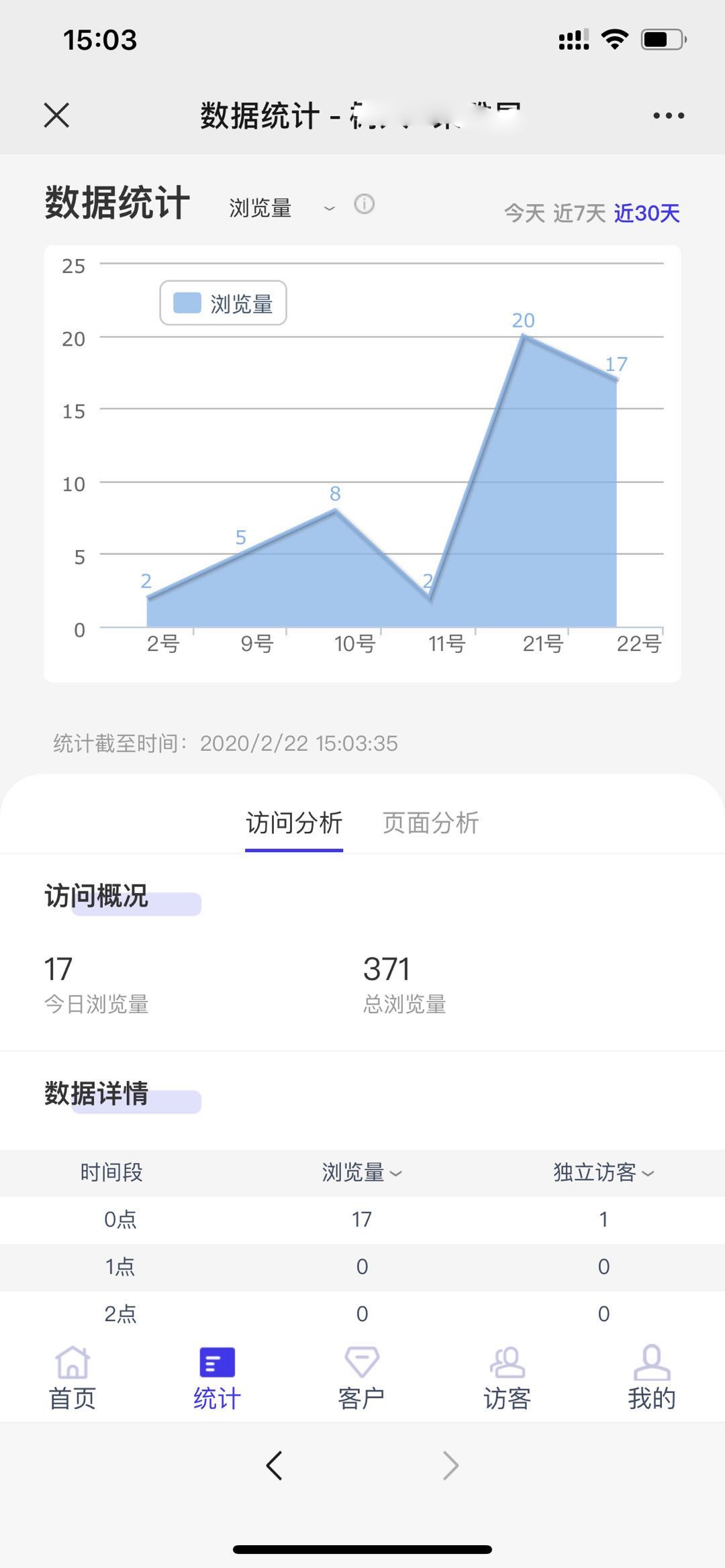The height and width of the screenshot is (1568, 725).
Task: Select the 今天 time range
Action: (x=524, y=213)
